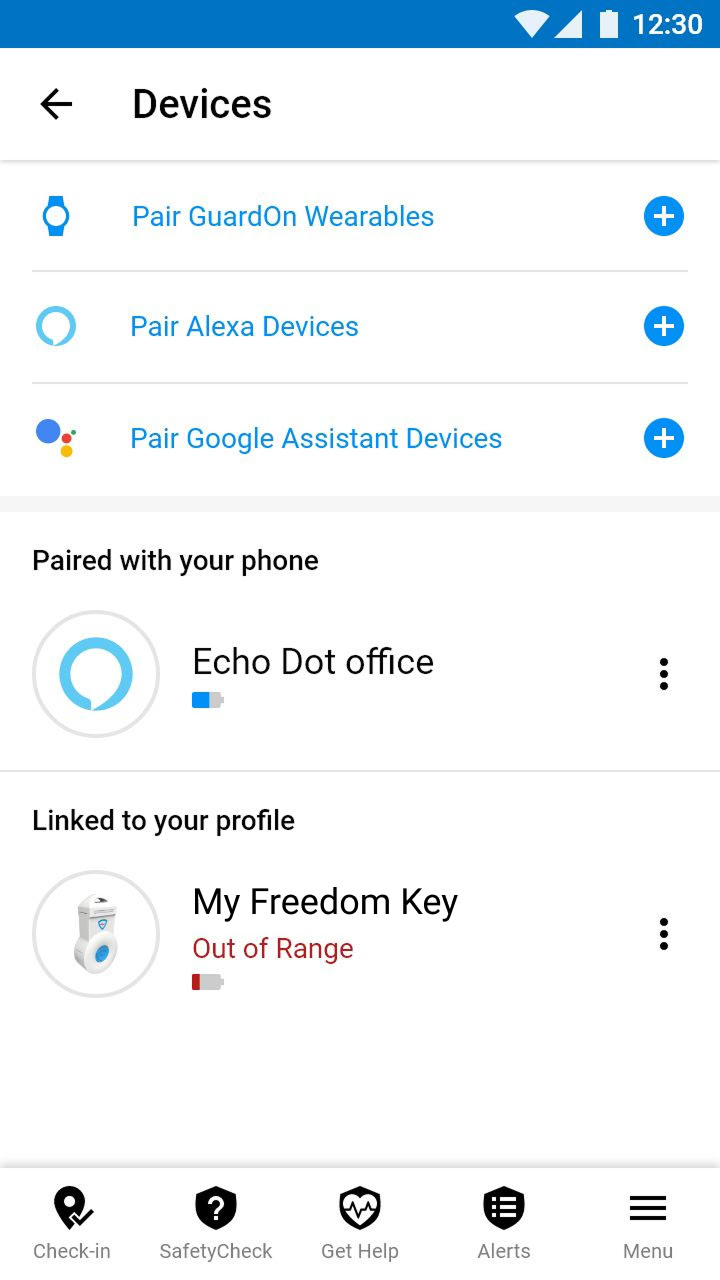This screenshot has height=1280, width=720.
Task: Switch to the Check-in tab
Action: [x=72, y=1224]
